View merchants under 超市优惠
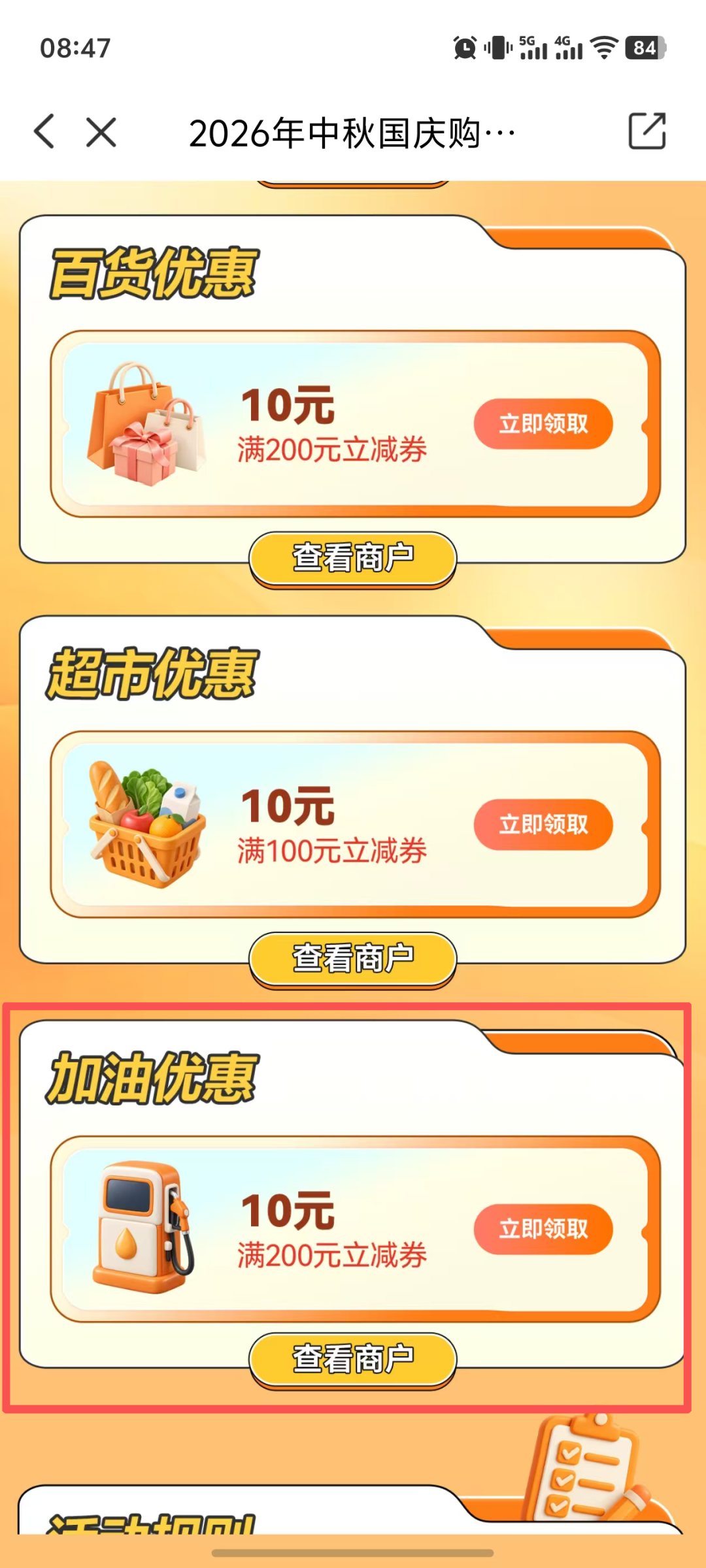The image size is (706, 1568). click(353, 959)
